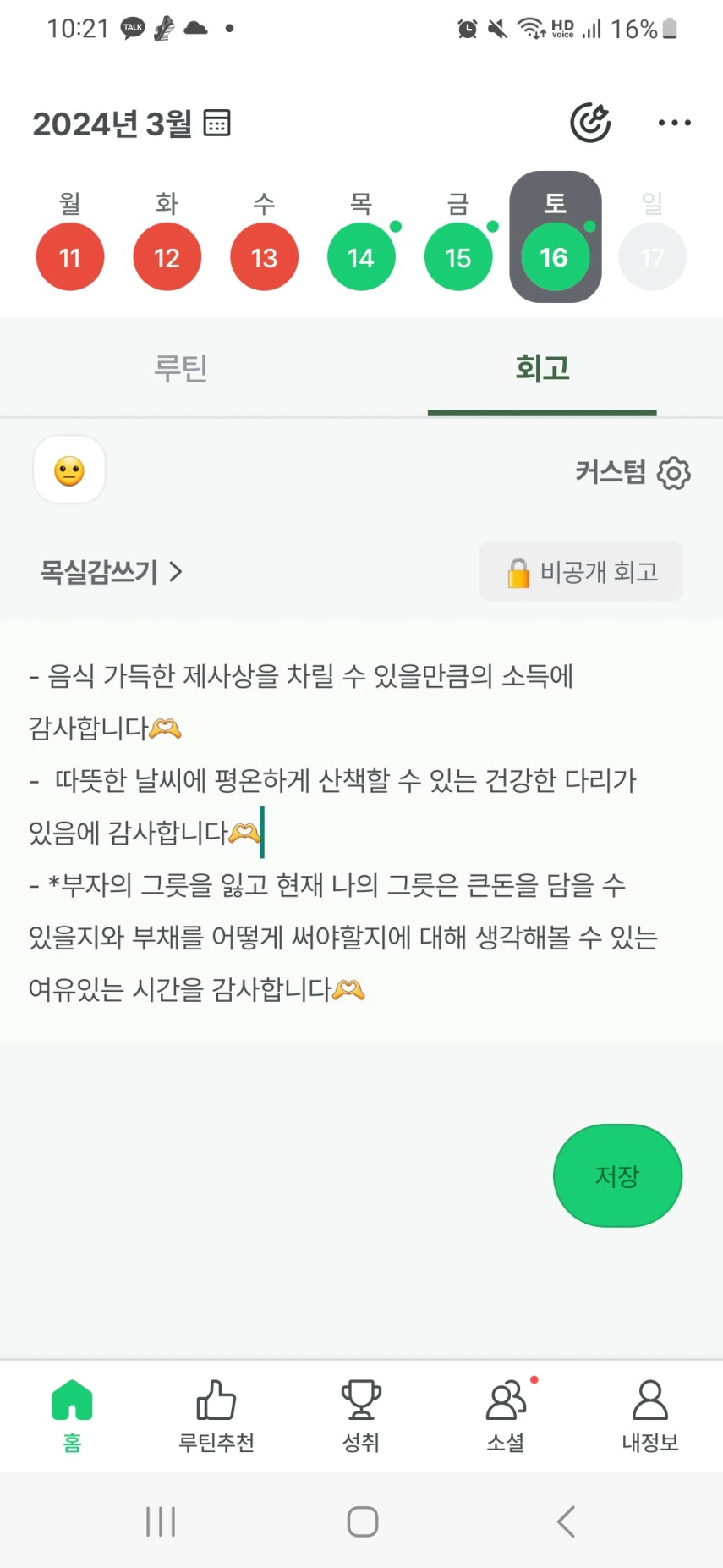This screenshot has height=1568, width=723.
Task: Open the calendar icon next to 2024년 3월
Action: [217, 124]
